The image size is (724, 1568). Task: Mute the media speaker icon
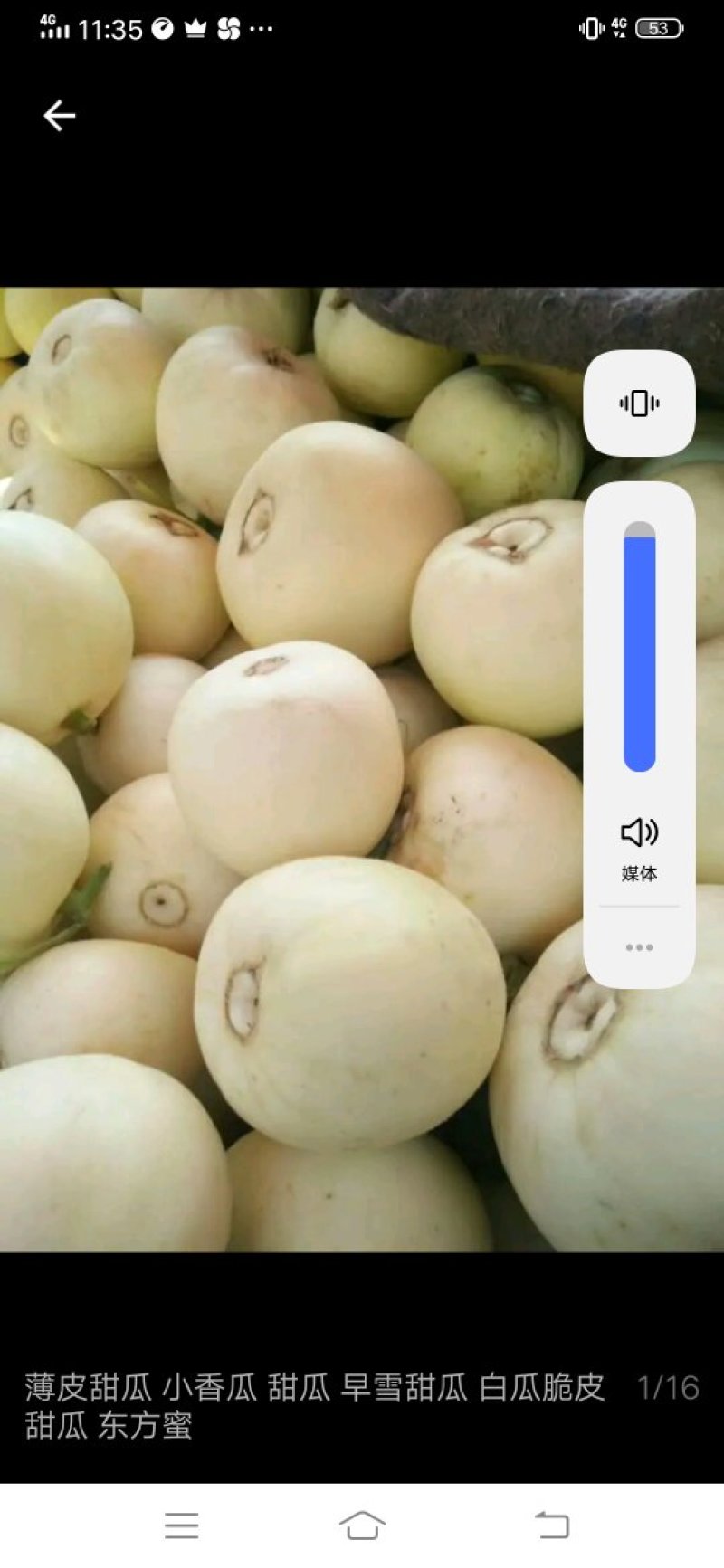(x=639, y=832)
